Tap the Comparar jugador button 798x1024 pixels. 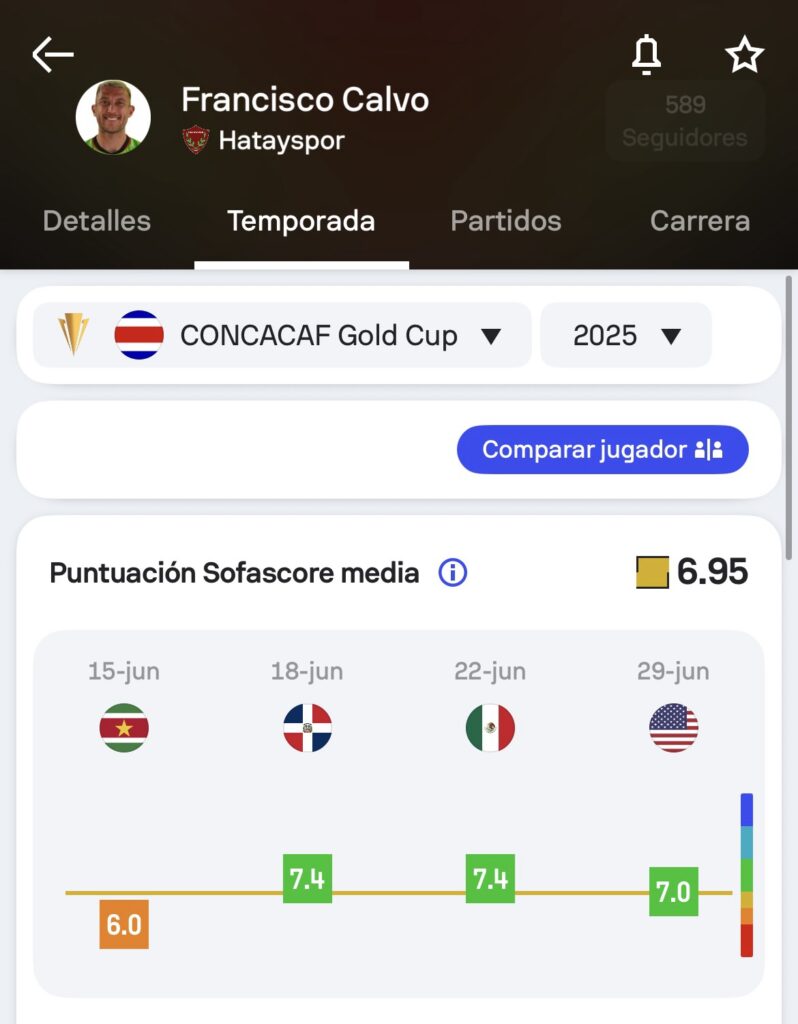click(x=602, y=450)
